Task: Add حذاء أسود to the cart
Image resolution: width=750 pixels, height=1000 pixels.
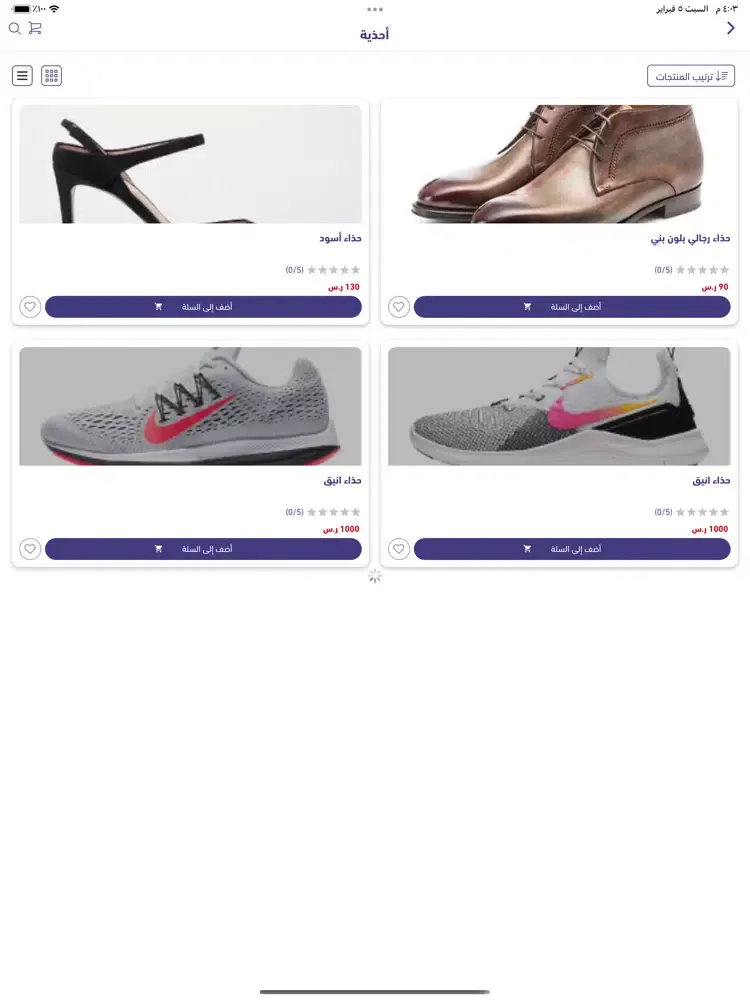Action: click(203, 307)
